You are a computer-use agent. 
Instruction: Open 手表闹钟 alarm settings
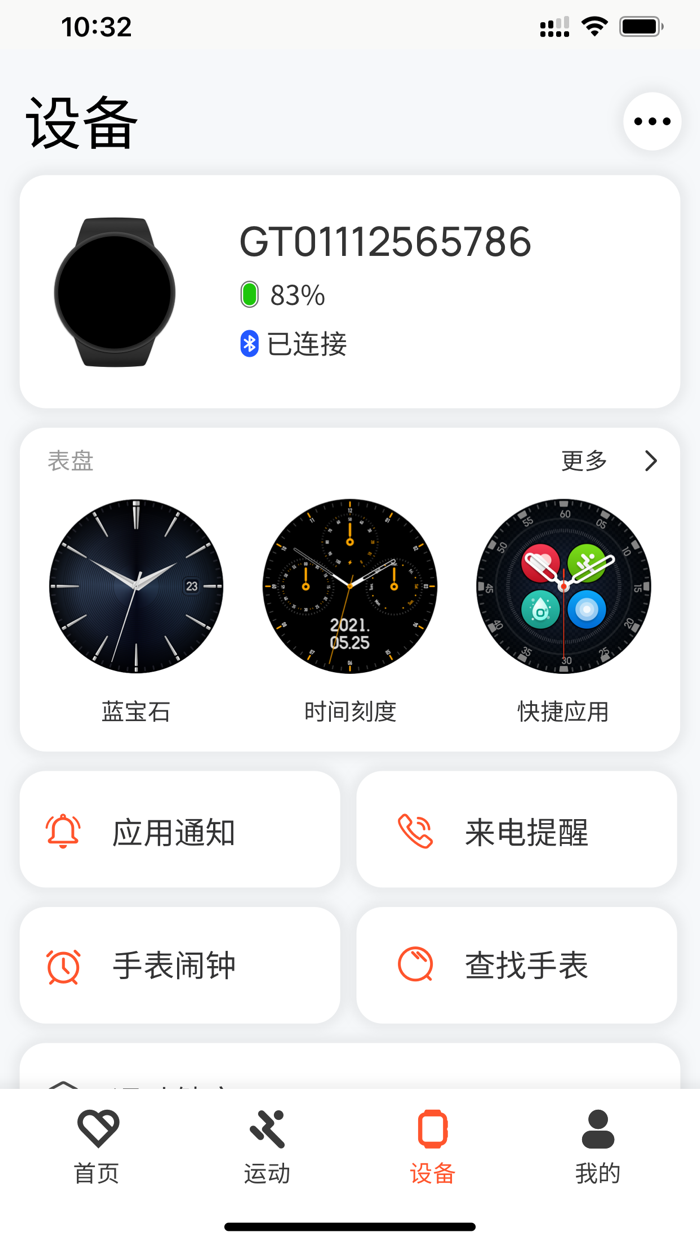click(180, 966)
